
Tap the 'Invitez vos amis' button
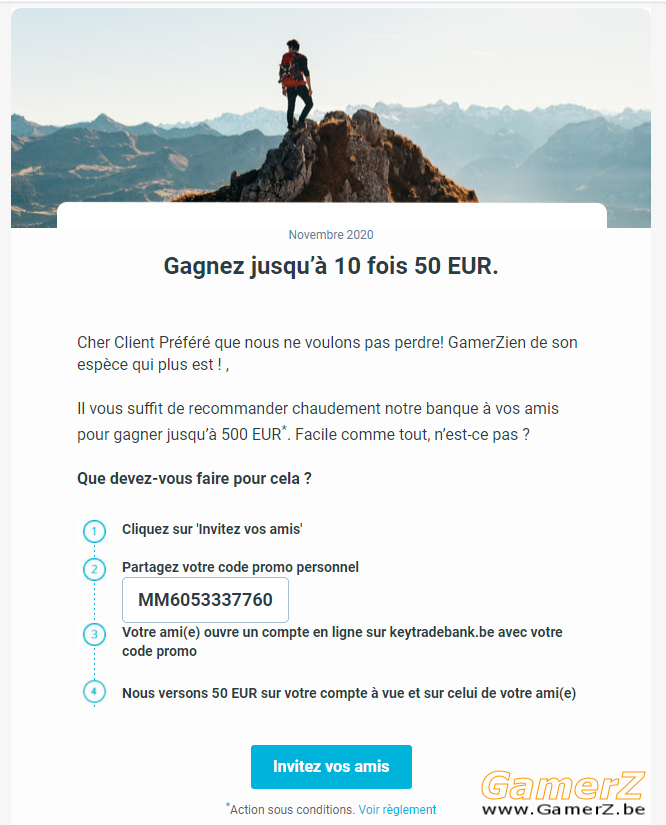point(331,767)
